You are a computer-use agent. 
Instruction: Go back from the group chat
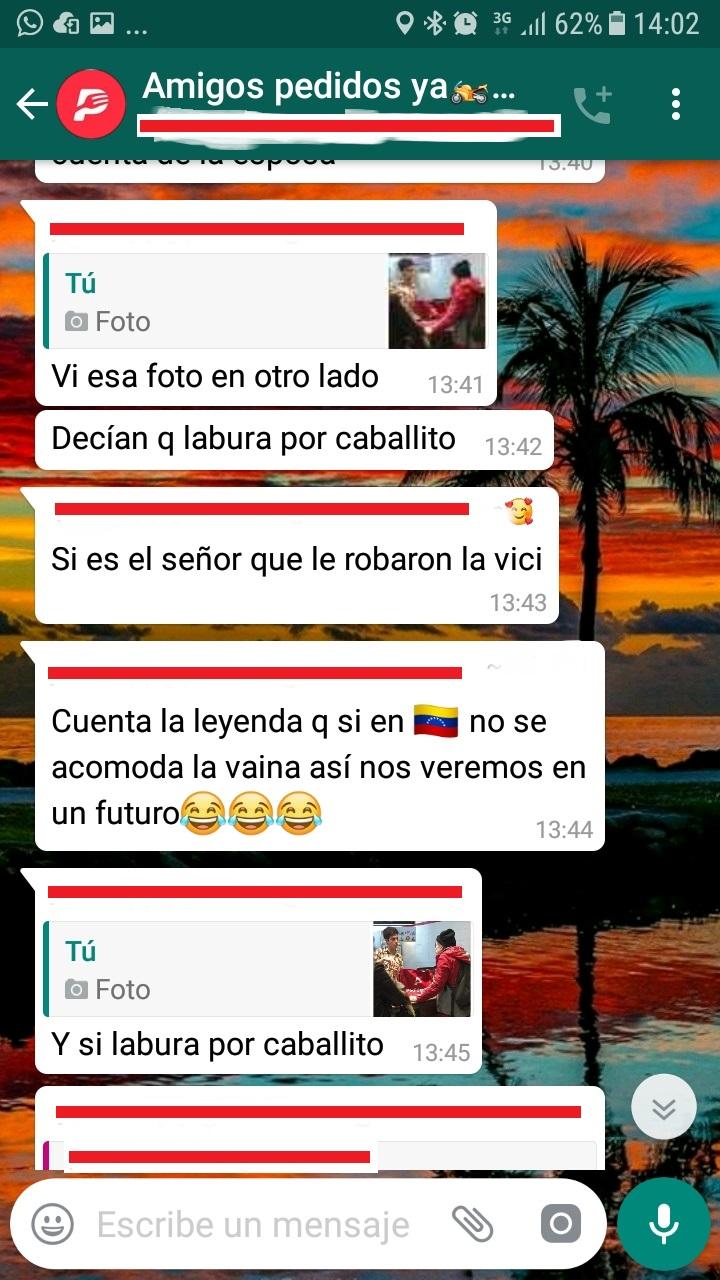click(x=32, y=104)
